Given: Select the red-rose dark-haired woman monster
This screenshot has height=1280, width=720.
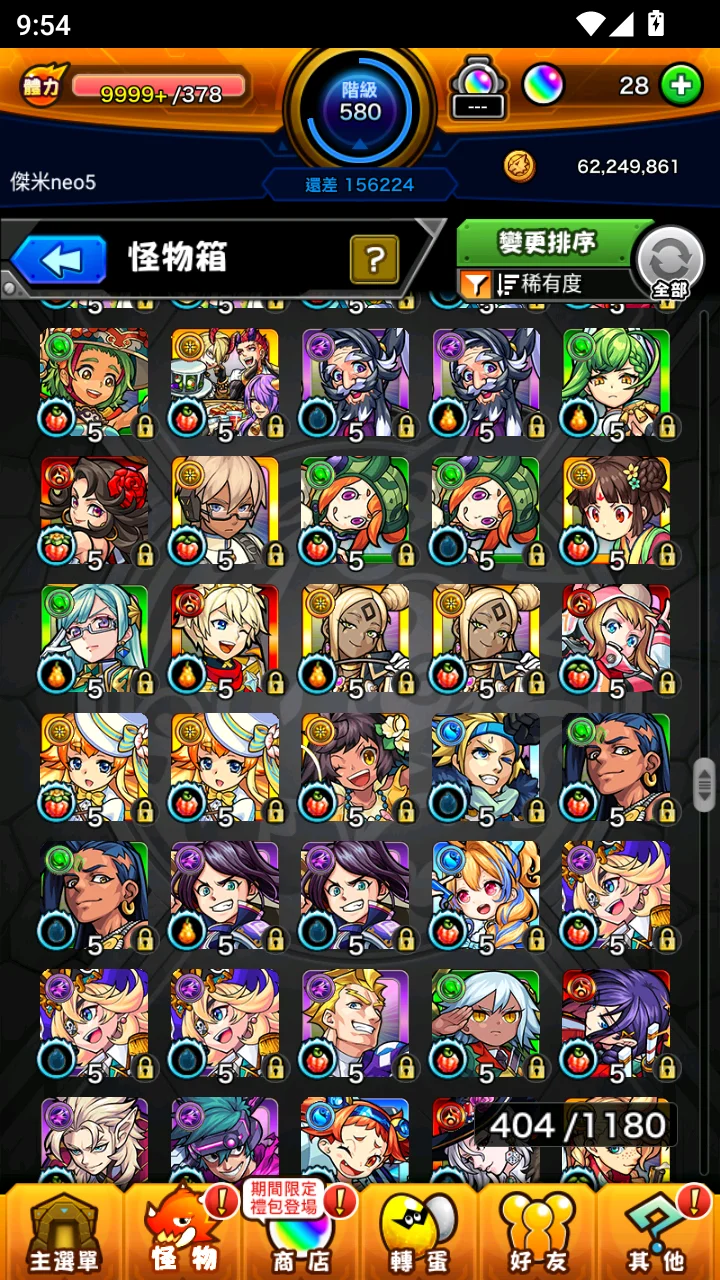Looking at the screenshot, I should [x=94, y=511].
